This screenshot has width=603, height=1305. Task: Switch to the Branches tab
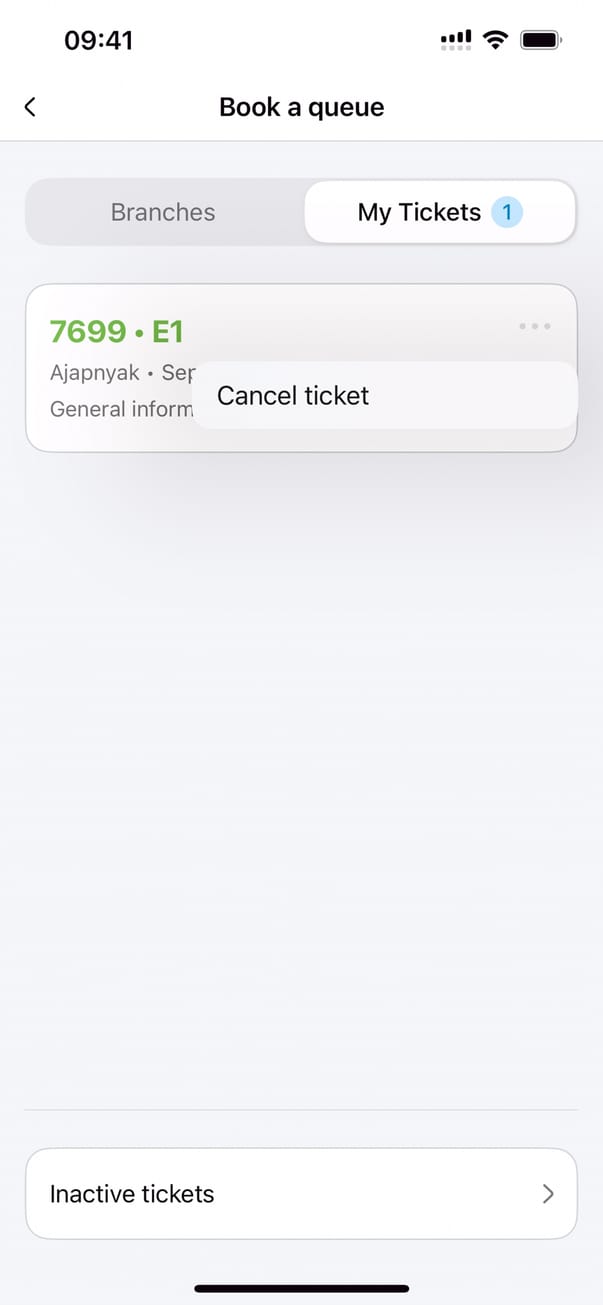pos(163,212)
